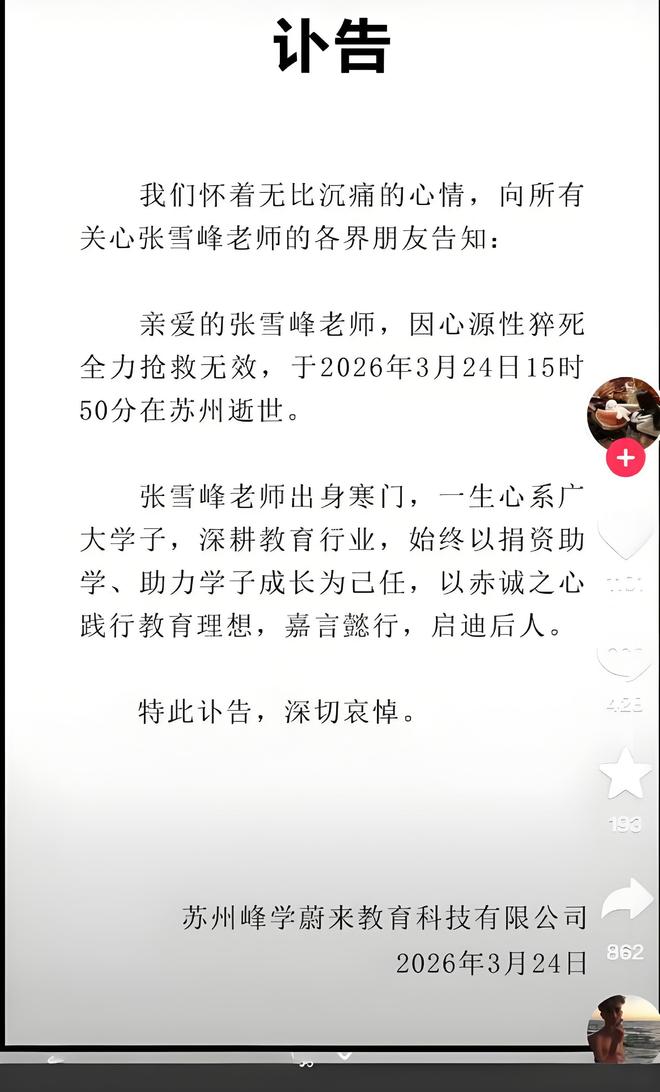660x1092 pixels.
Task: Add the video to favorites with the star
Action: tap(625, 773)
